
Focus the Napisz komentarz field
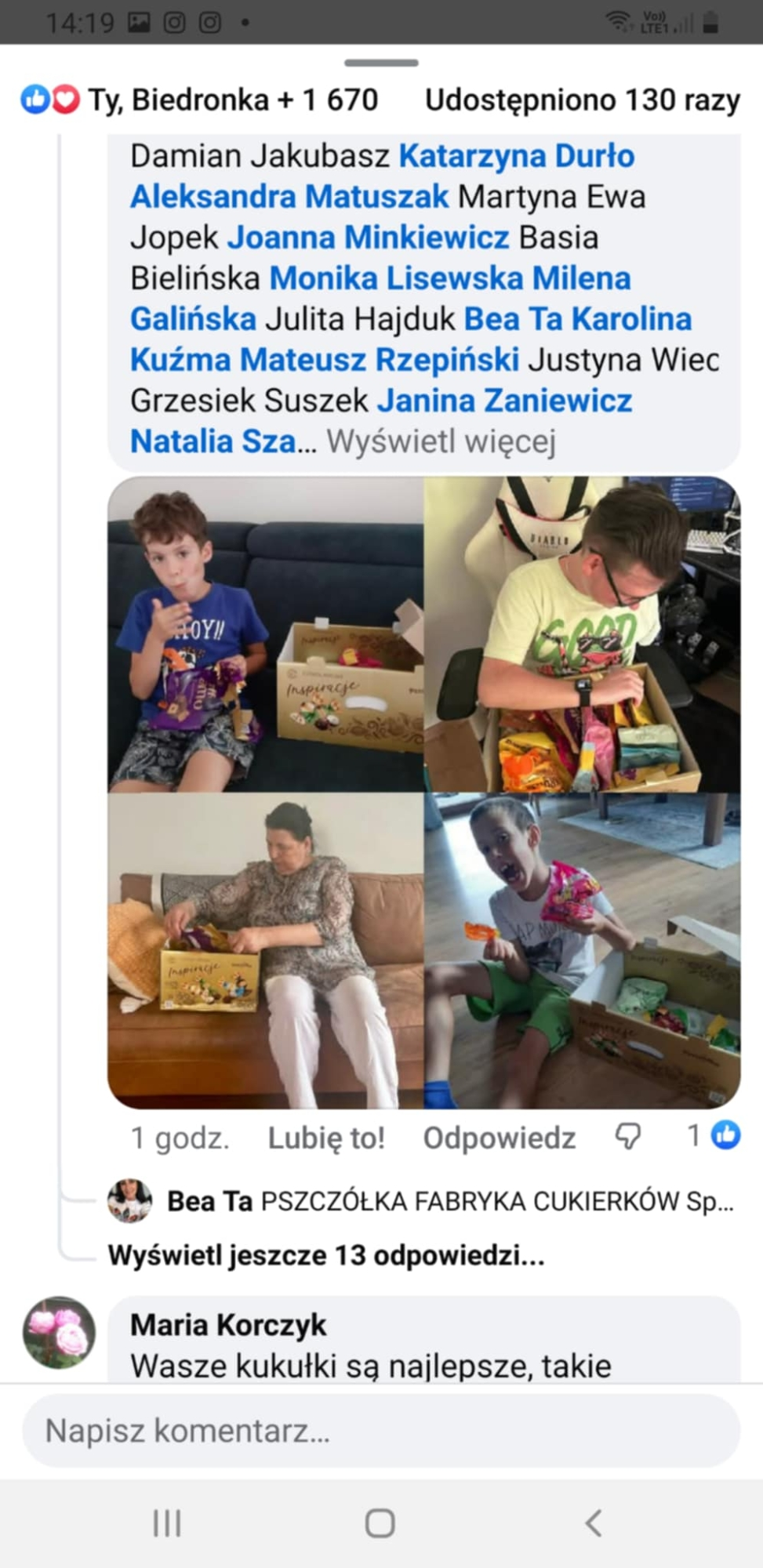[x=381, y=1431]
